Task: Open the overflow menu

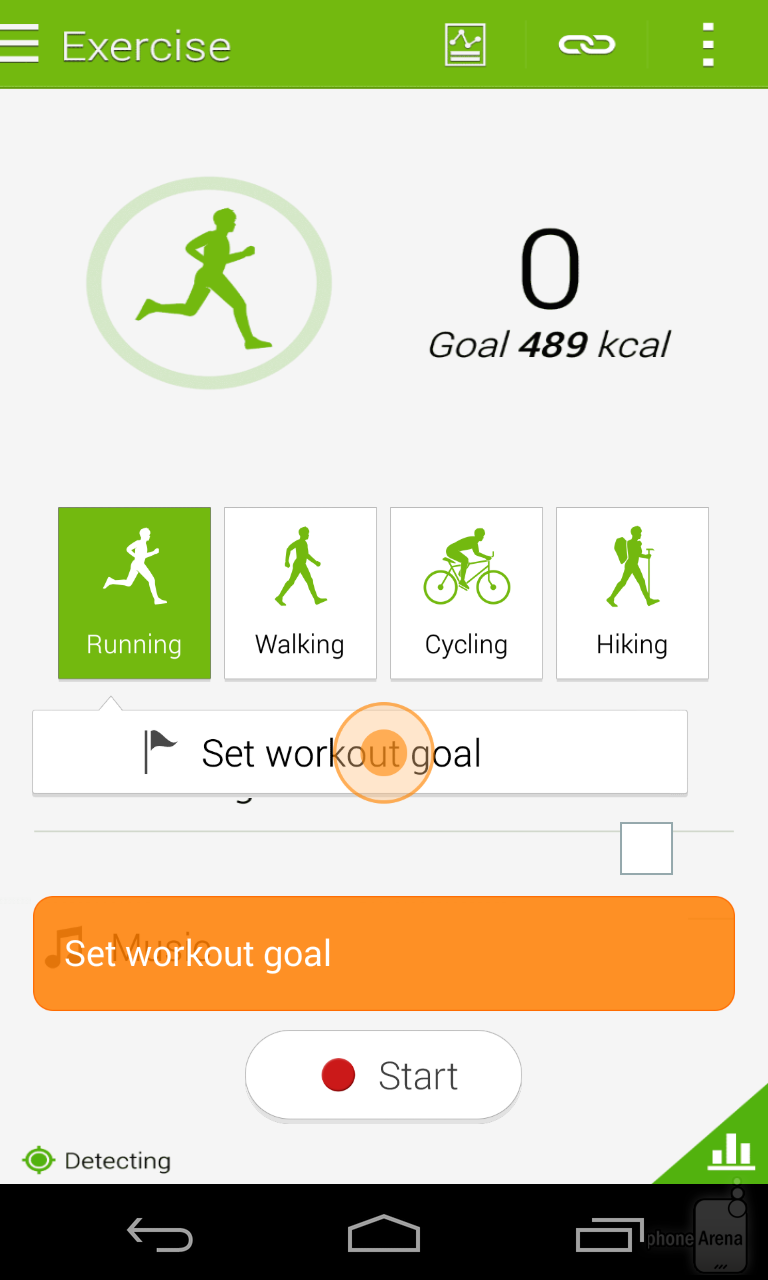Action: point(708,45)
